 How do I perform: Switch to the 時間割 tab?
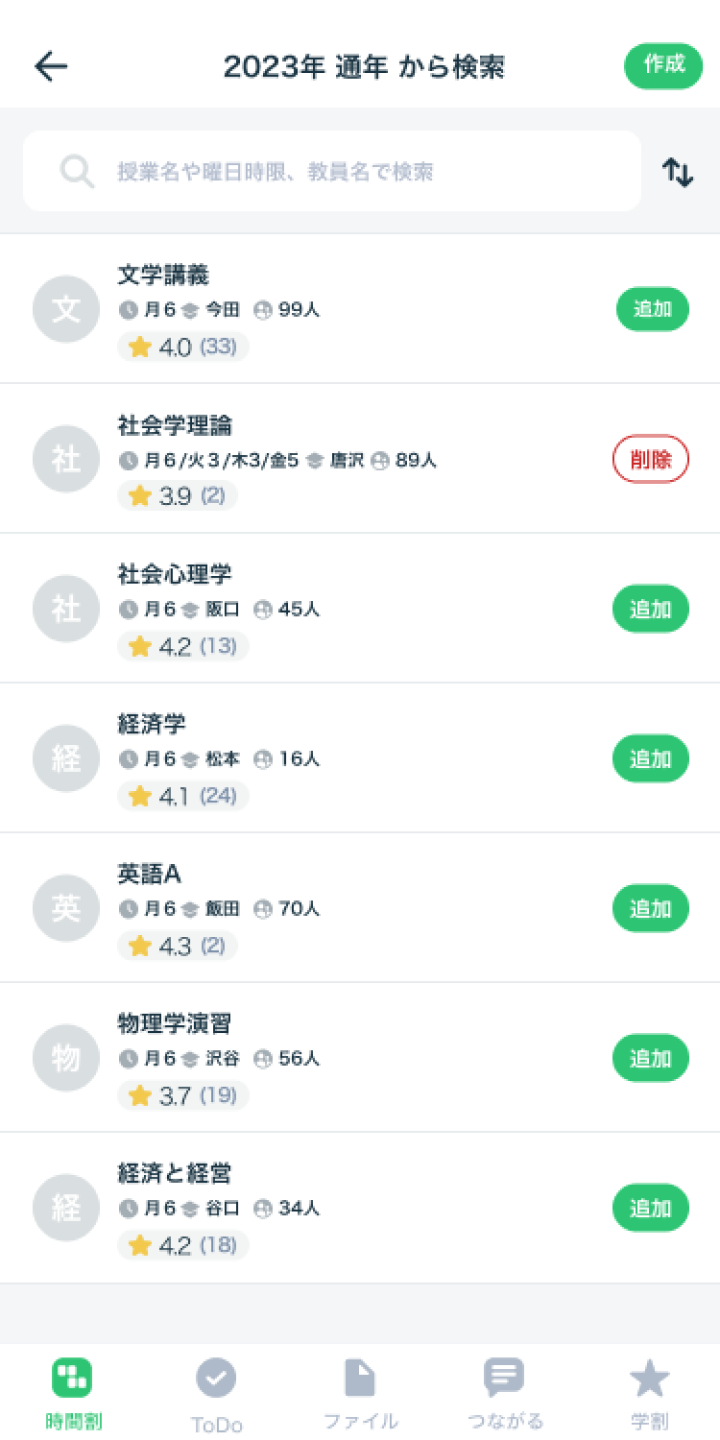72,1392
